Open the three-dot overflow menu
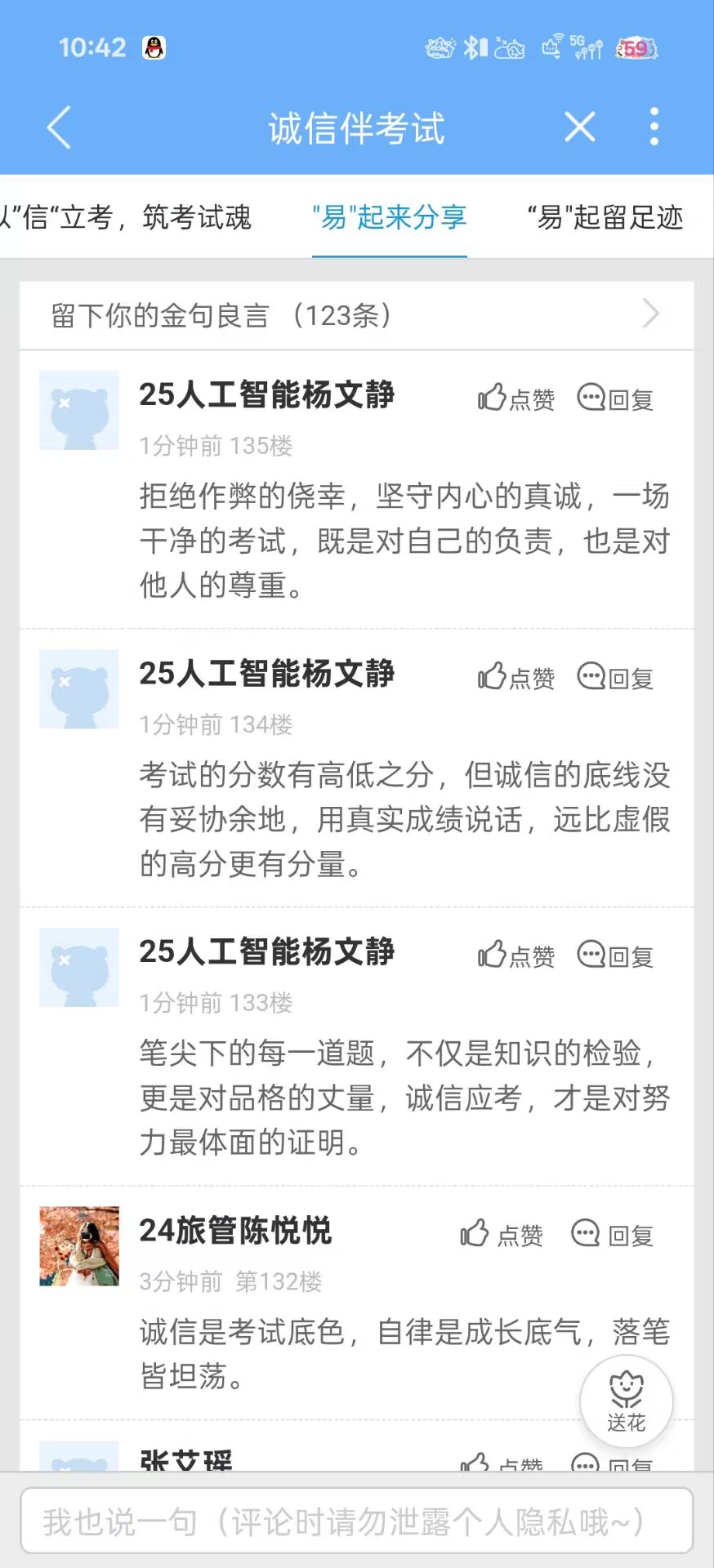 pos(654,127)
